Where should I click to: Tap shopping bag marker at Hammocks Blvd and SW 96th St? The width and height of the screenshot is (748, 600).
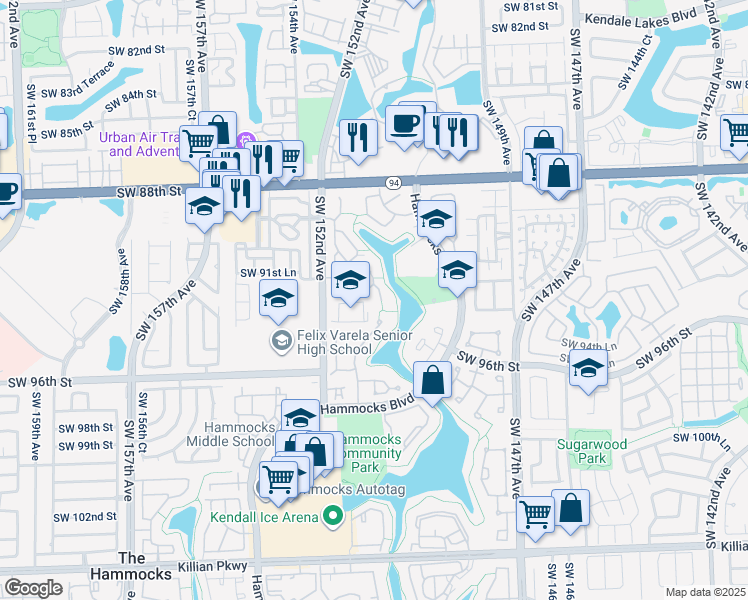point(433,383)
